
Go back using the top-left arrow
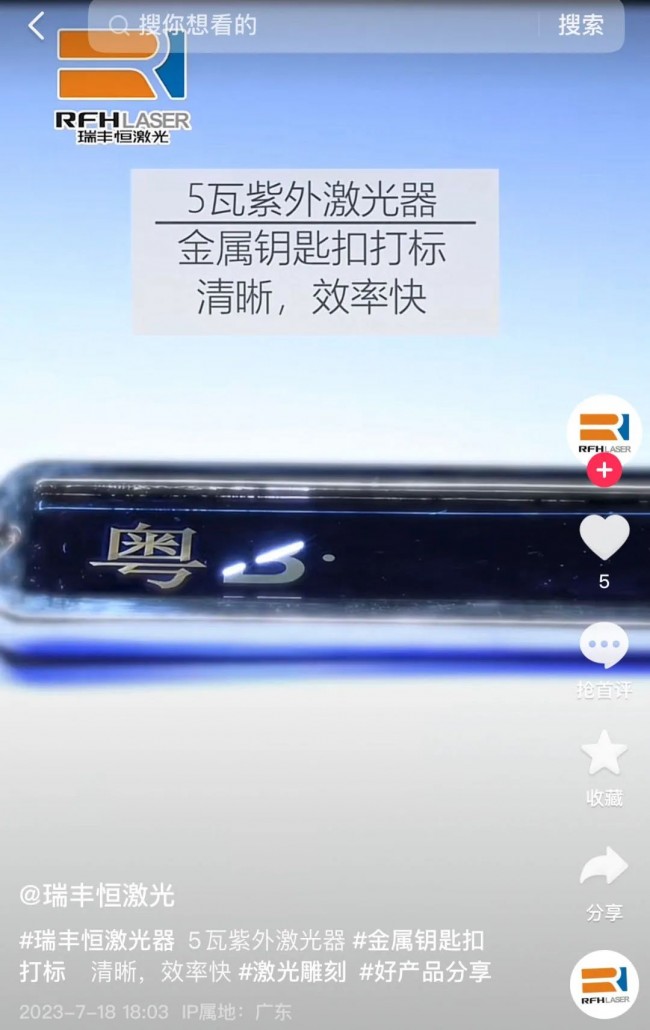point(37,26)
